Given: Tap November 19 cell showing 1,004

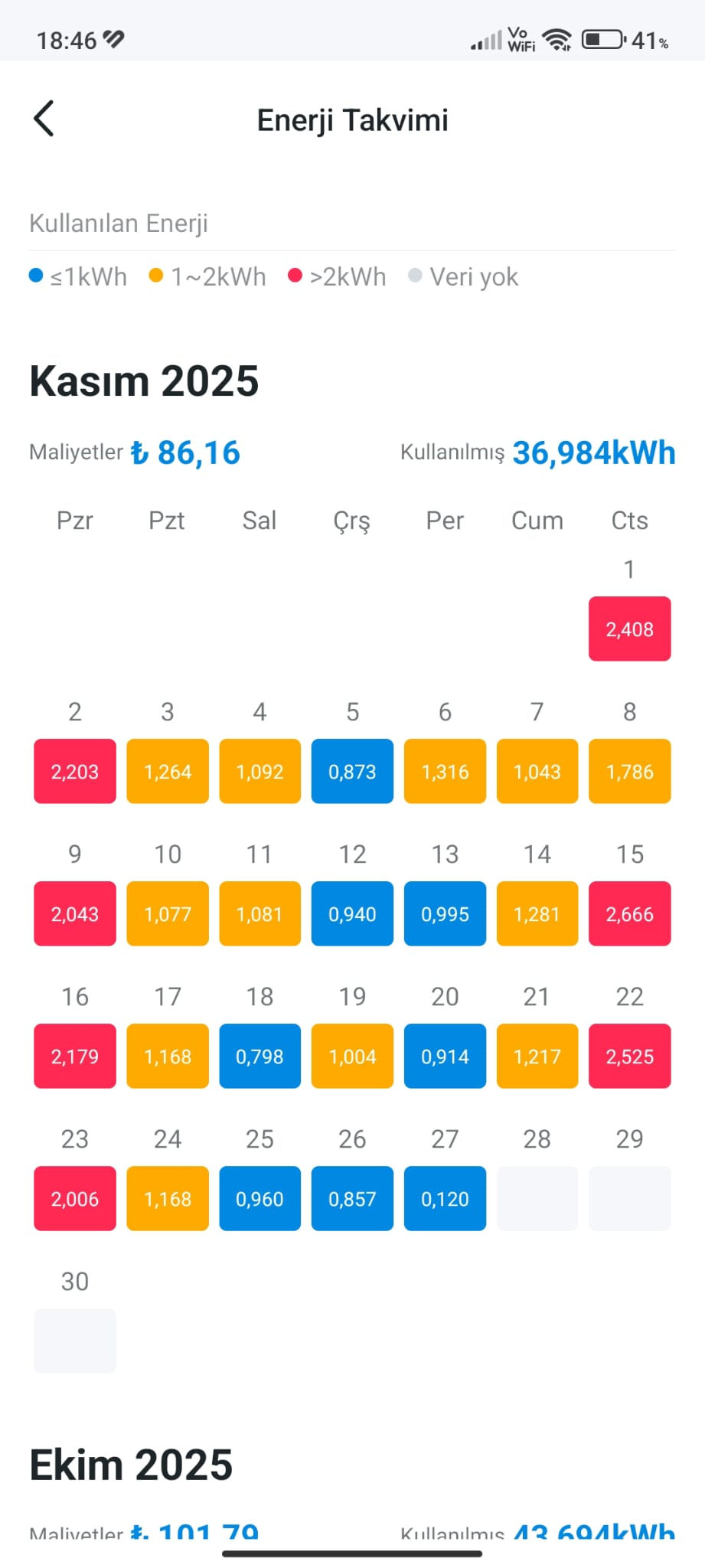Looking at the screenshot, I should click(352, 1056).
